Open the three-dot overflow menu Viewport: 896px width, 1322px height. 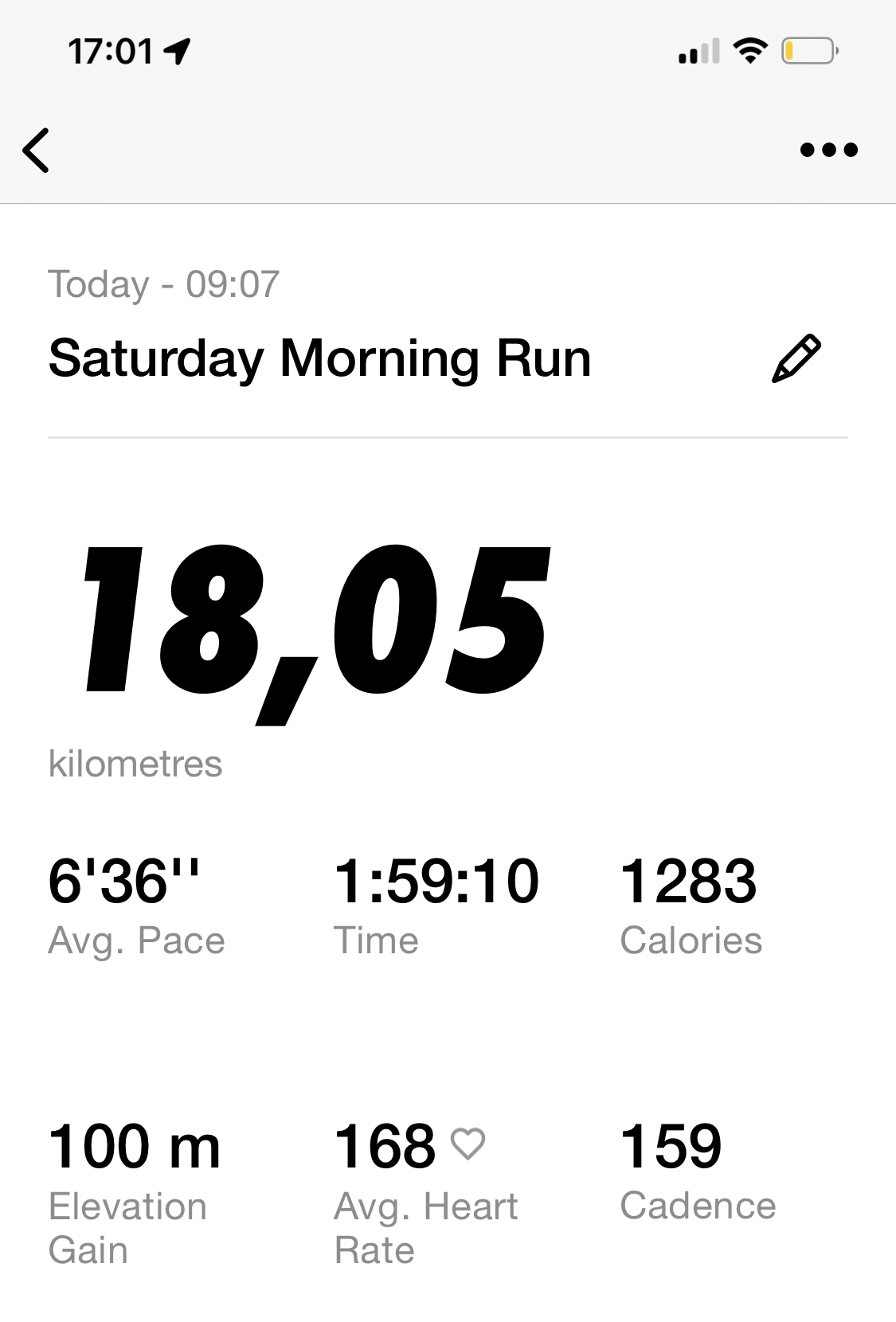coord(828,150)
